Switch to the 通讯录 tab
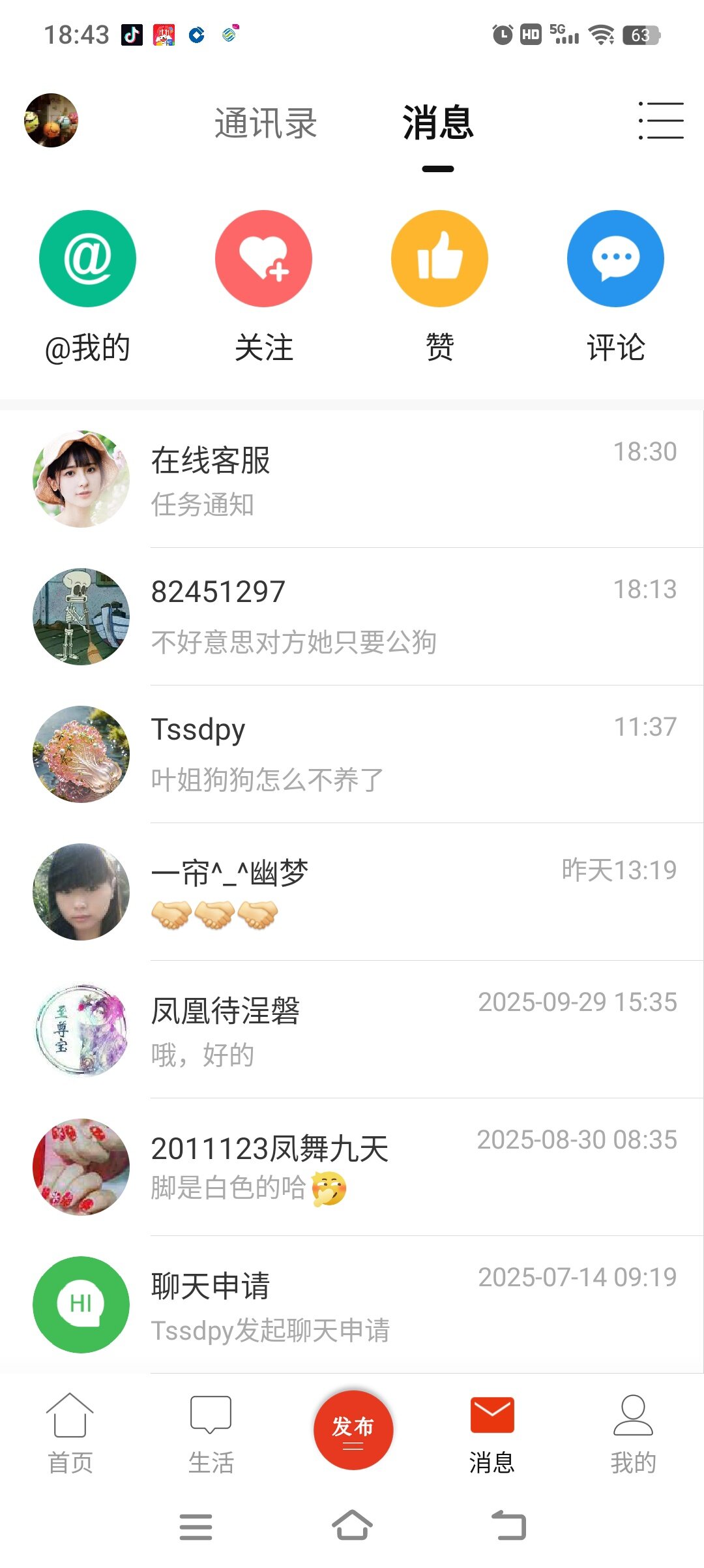The image size is (704, 1568). coord(265,123)
